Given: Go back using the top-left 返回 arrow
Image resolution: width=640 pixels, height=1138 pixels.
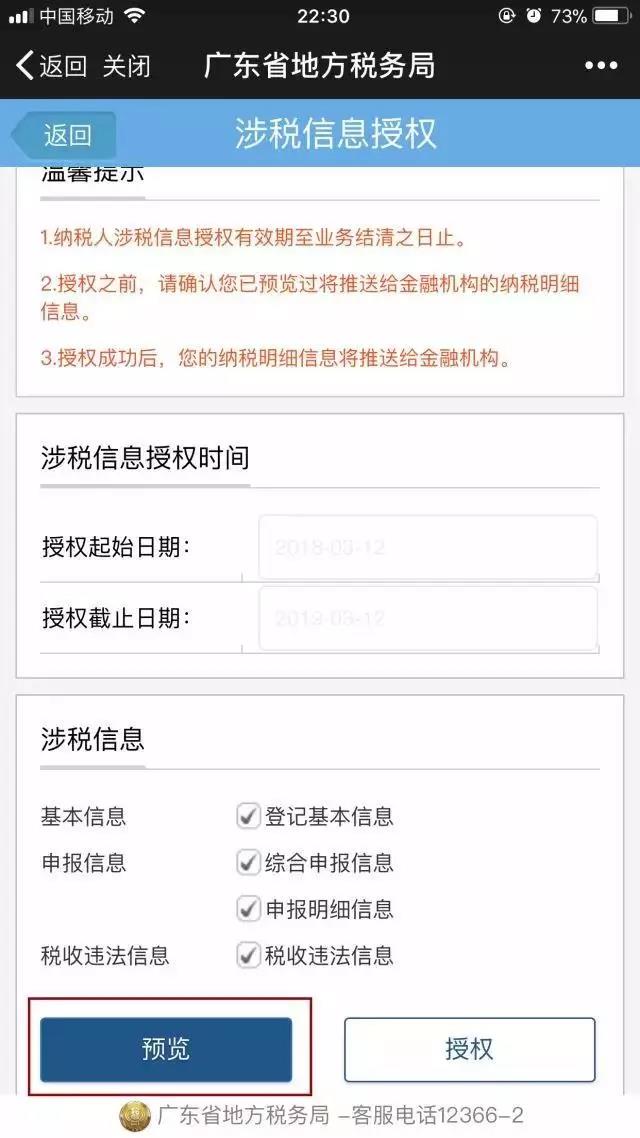Looking at the screenshot, I should click(51, 66).
